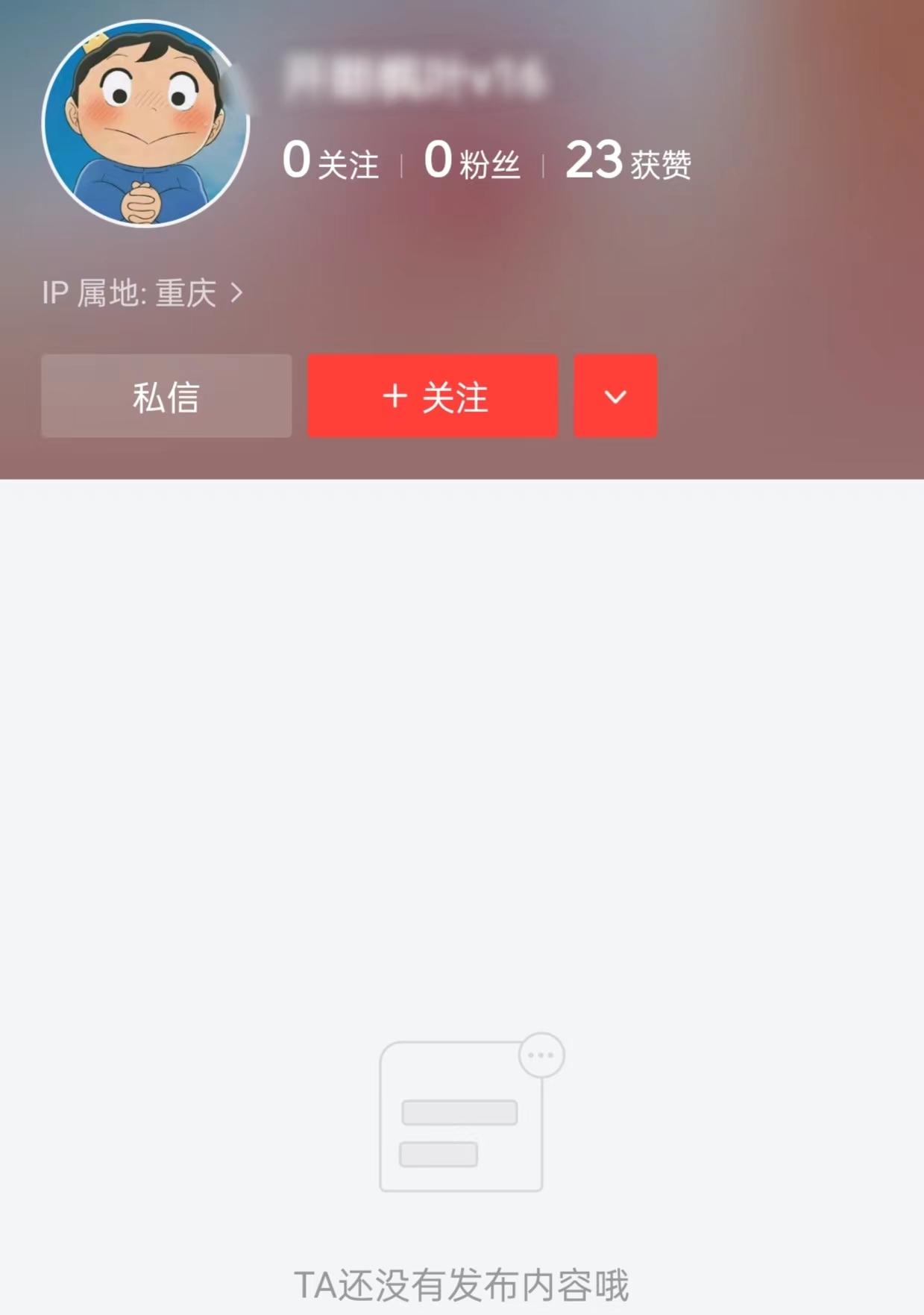Follow this user with + 关注
This screenshot has width=924, height=1315.
point(433,396)
